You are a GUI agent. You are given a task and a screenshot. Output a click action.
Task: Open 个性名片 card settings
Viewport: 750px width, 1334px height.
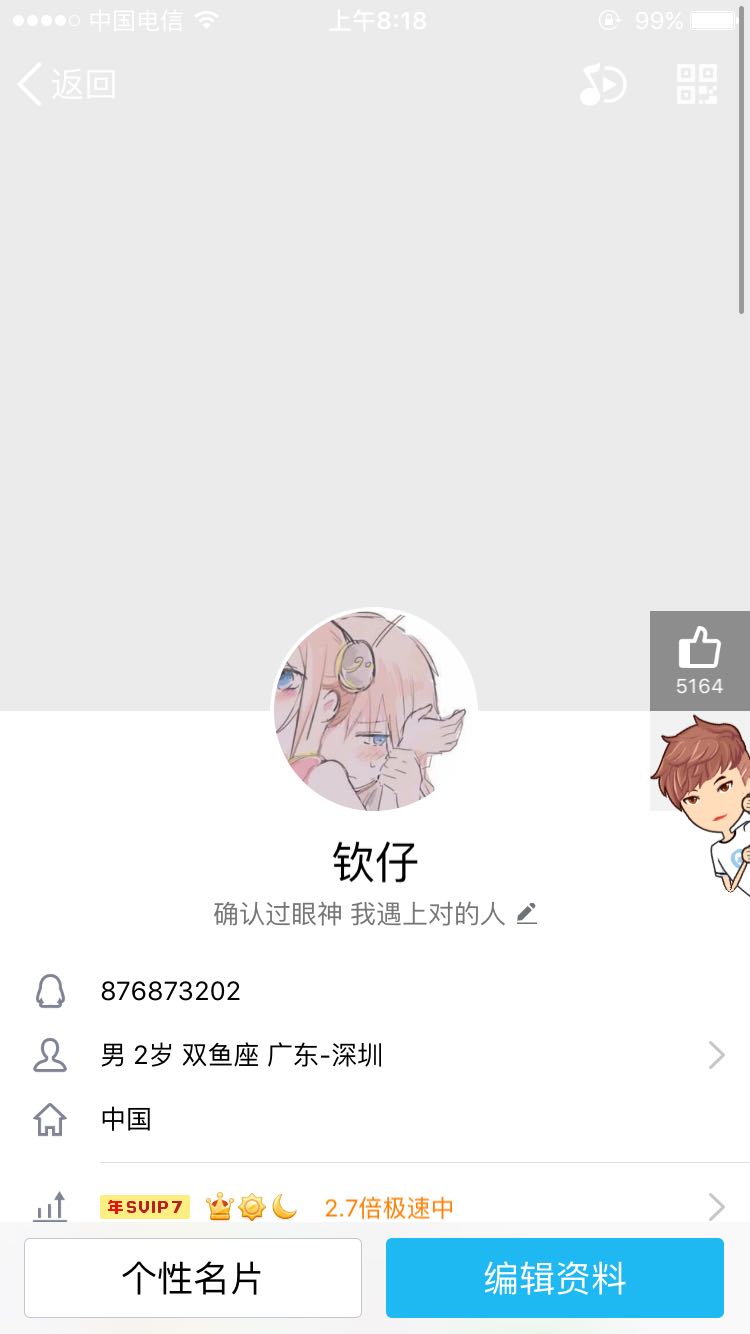(x=193, y=1278)
